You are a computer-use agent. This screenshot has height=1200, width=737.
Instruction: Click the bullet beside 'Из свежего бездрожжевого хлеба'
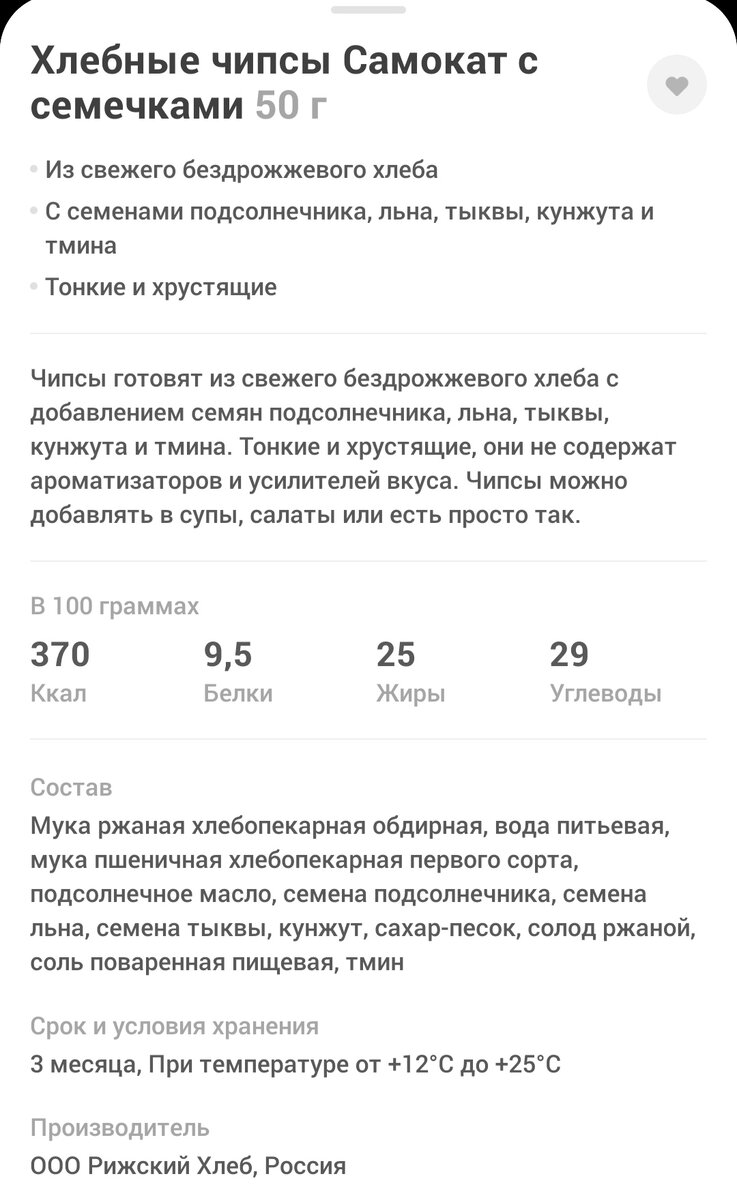[36, 166]
